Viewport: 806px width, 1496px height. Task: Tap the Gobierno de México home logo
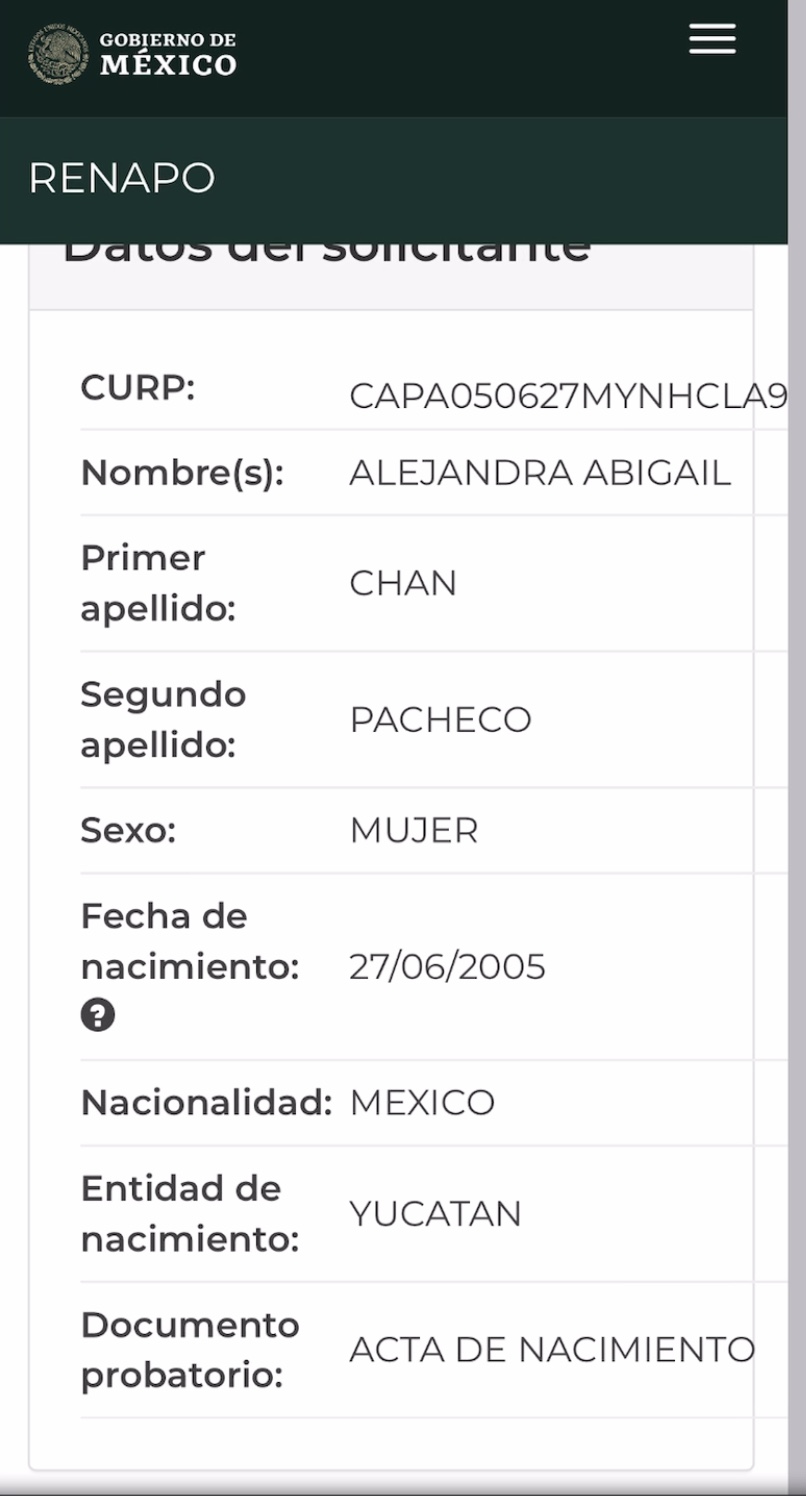(x=133, y=54)
